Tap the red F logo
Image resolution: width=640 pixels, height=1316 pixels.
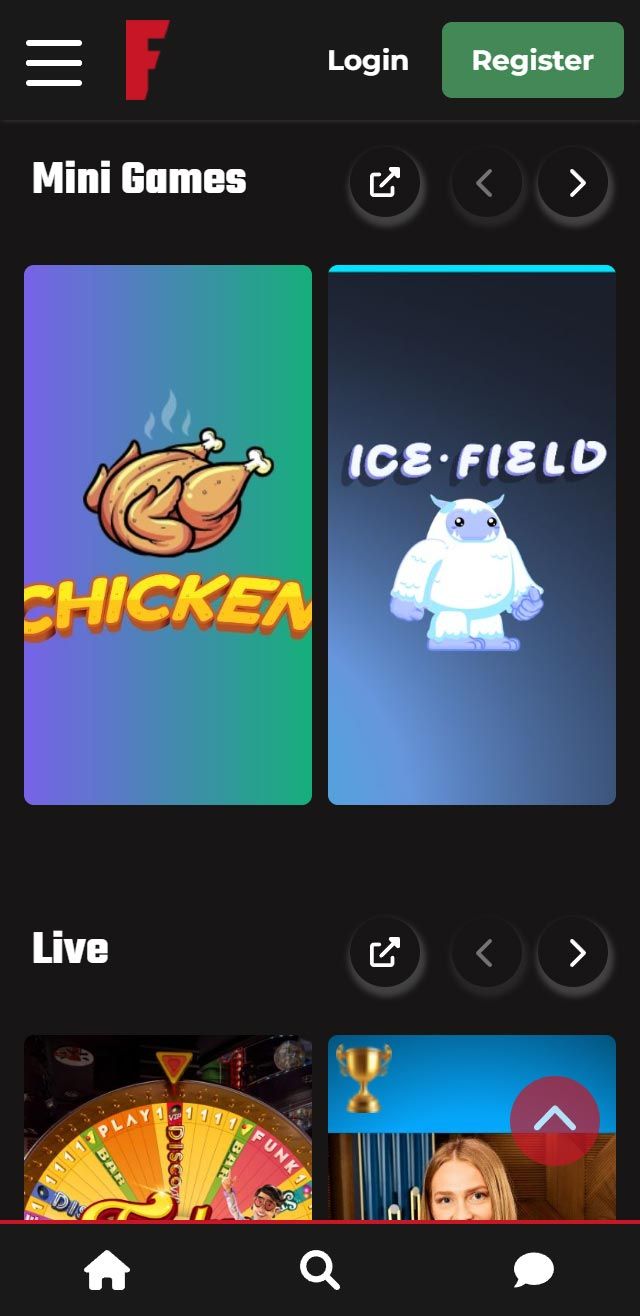(147, 60)
